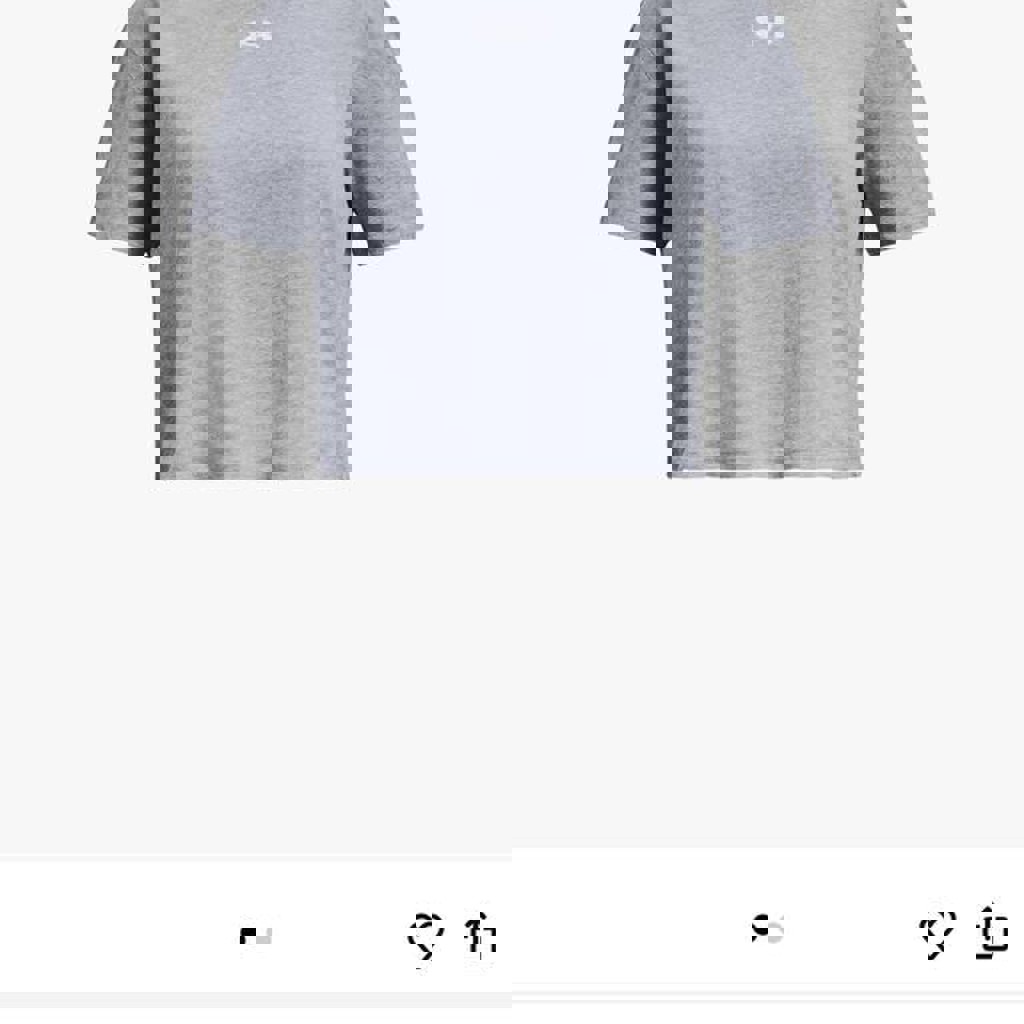Image resolution: width=1024 pixels, height=1024 pixels.
Task: Favorite the first t-shirt with its heart icon
Action: (426, 935)
